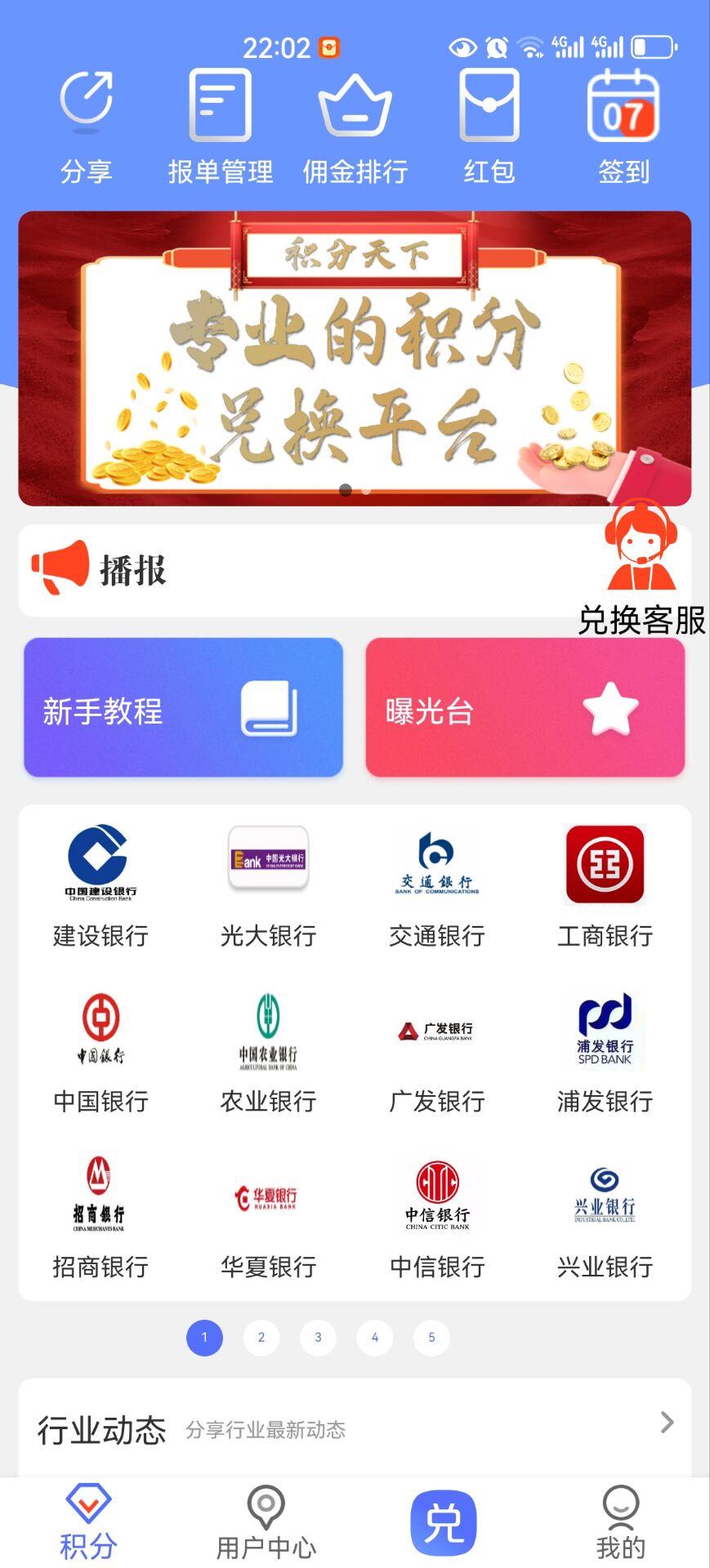Tap 签到 daily check-in
The height and width of the screenshot is (1568, 710).
pyautogui.click(x=623, y=127)
